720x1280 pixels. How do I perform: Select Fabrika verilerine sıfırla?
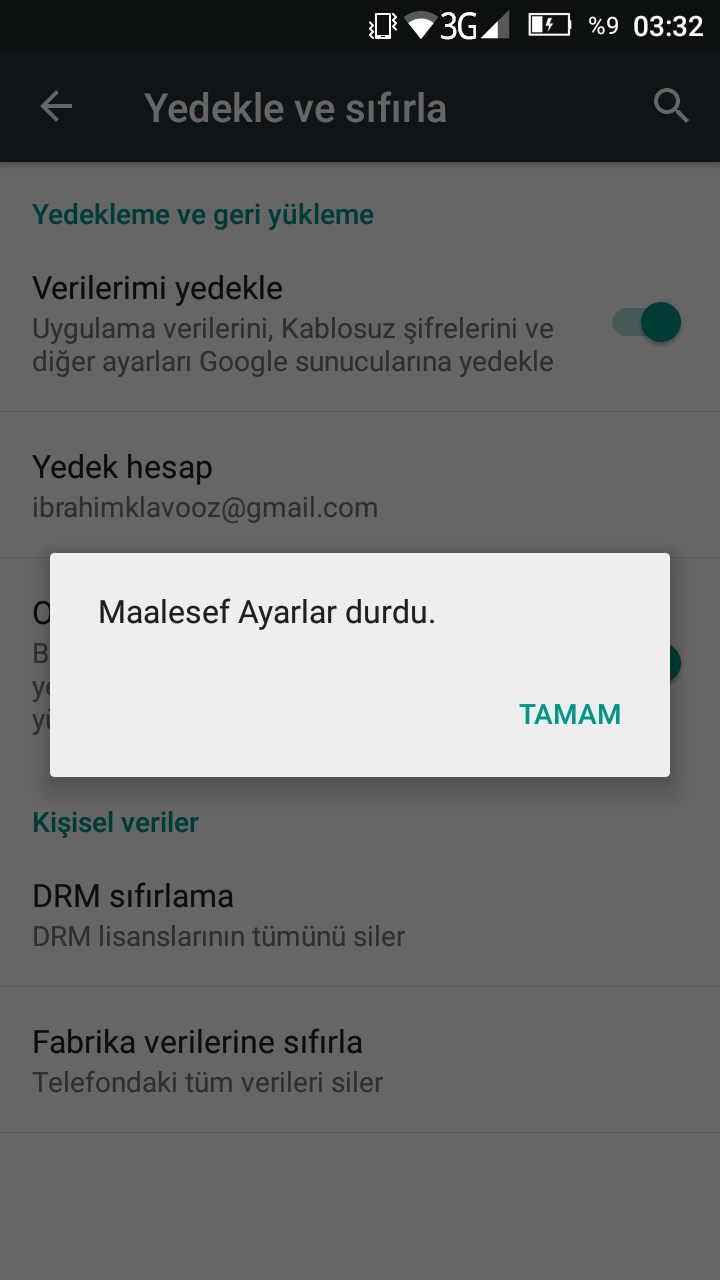coord(360,1061)
